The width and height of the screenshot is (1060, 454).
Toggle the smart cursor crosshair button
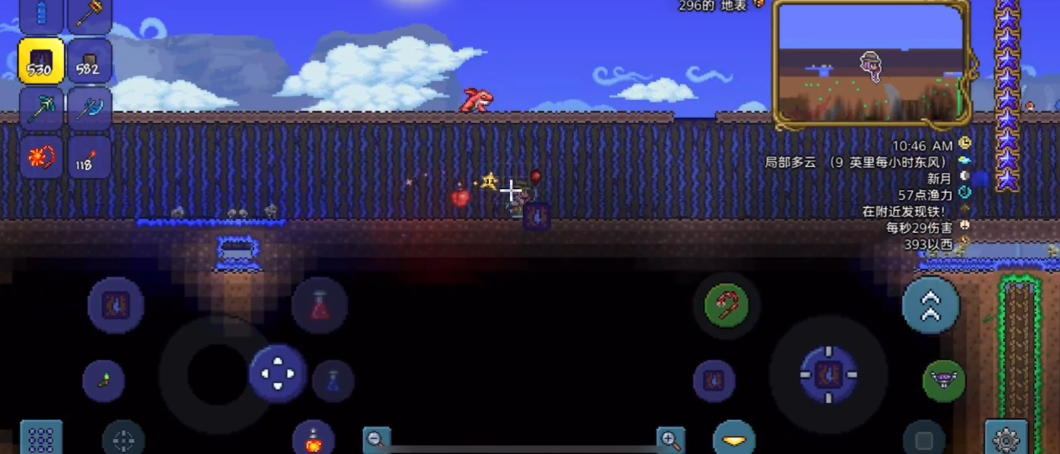123,439
